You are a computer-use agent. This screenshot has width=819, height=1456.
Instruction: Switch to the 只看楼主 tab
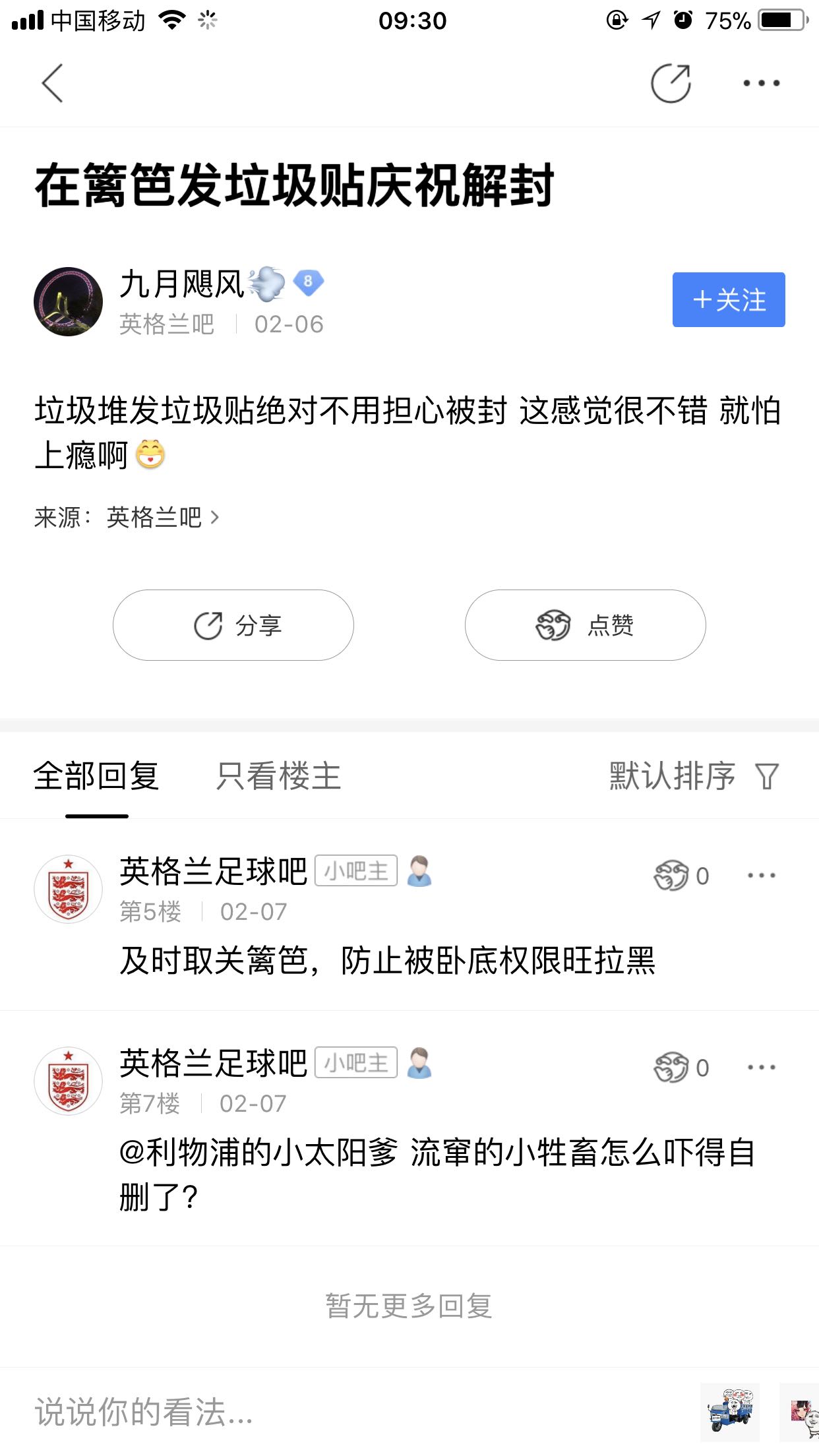[278, 776]
